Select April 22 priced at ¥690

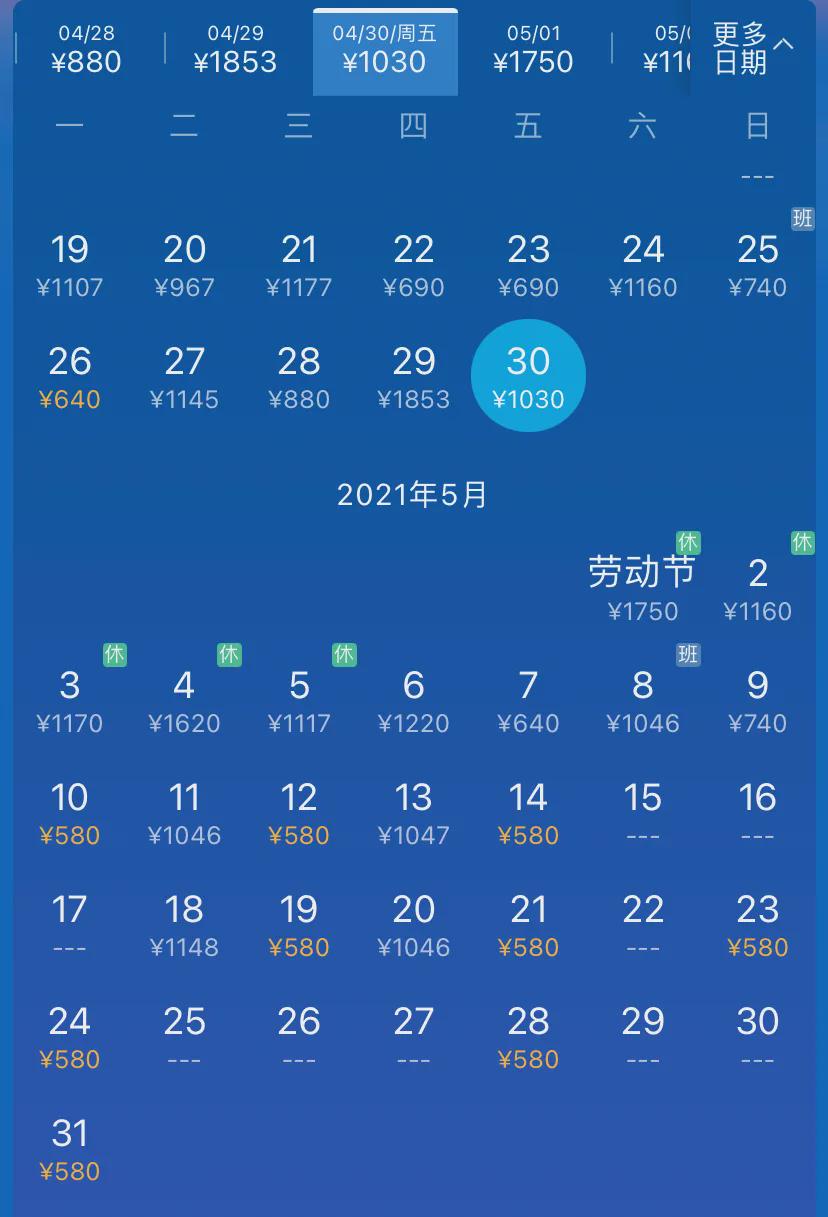pos(413,264)
